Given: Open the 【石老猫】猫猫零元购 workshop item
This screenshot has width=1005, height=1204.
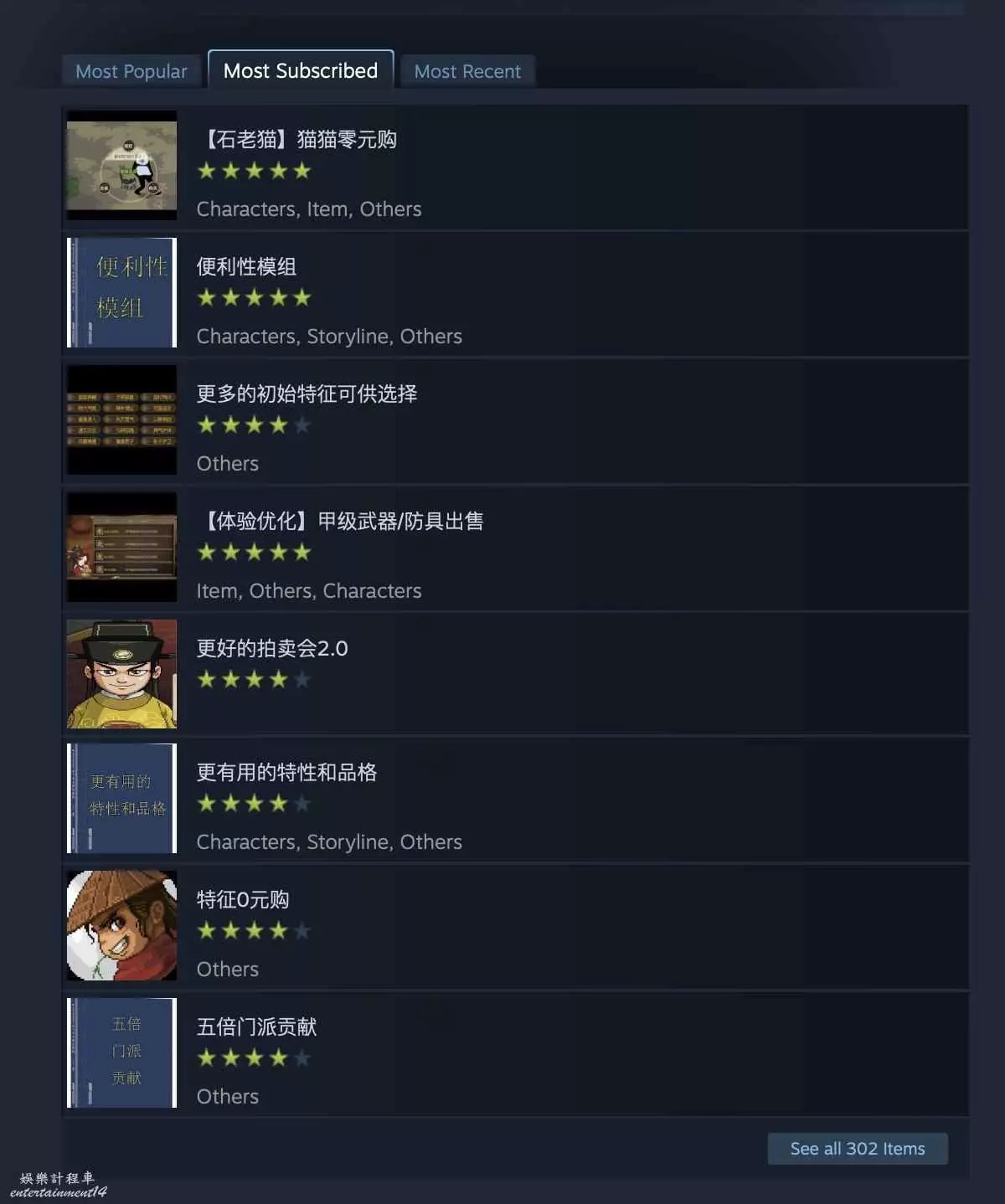Looking at the screenshot, I should pos(298,139).
